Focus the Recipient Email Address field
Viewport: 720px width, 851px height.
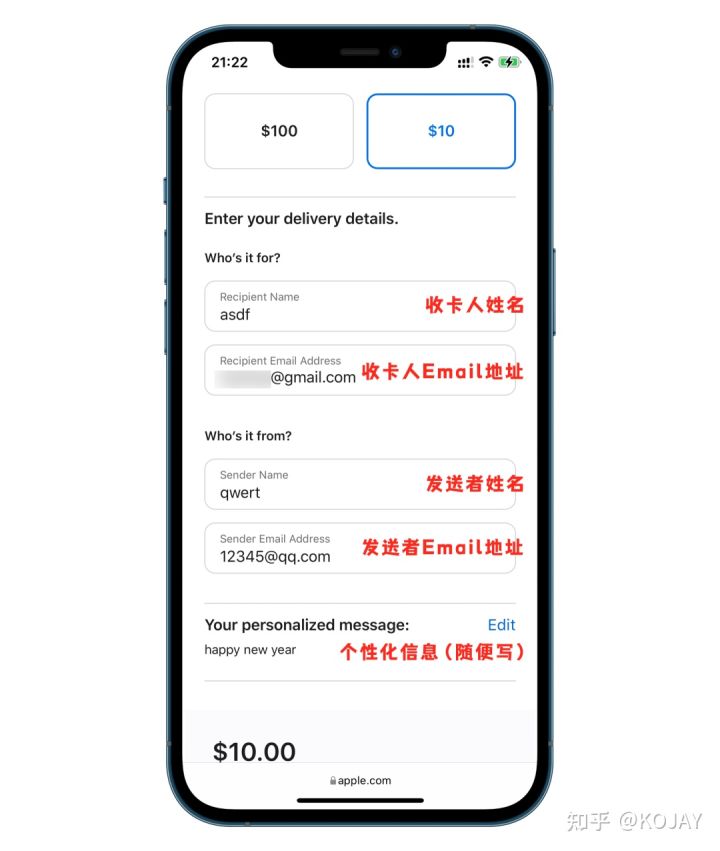(x=300, y=371)
